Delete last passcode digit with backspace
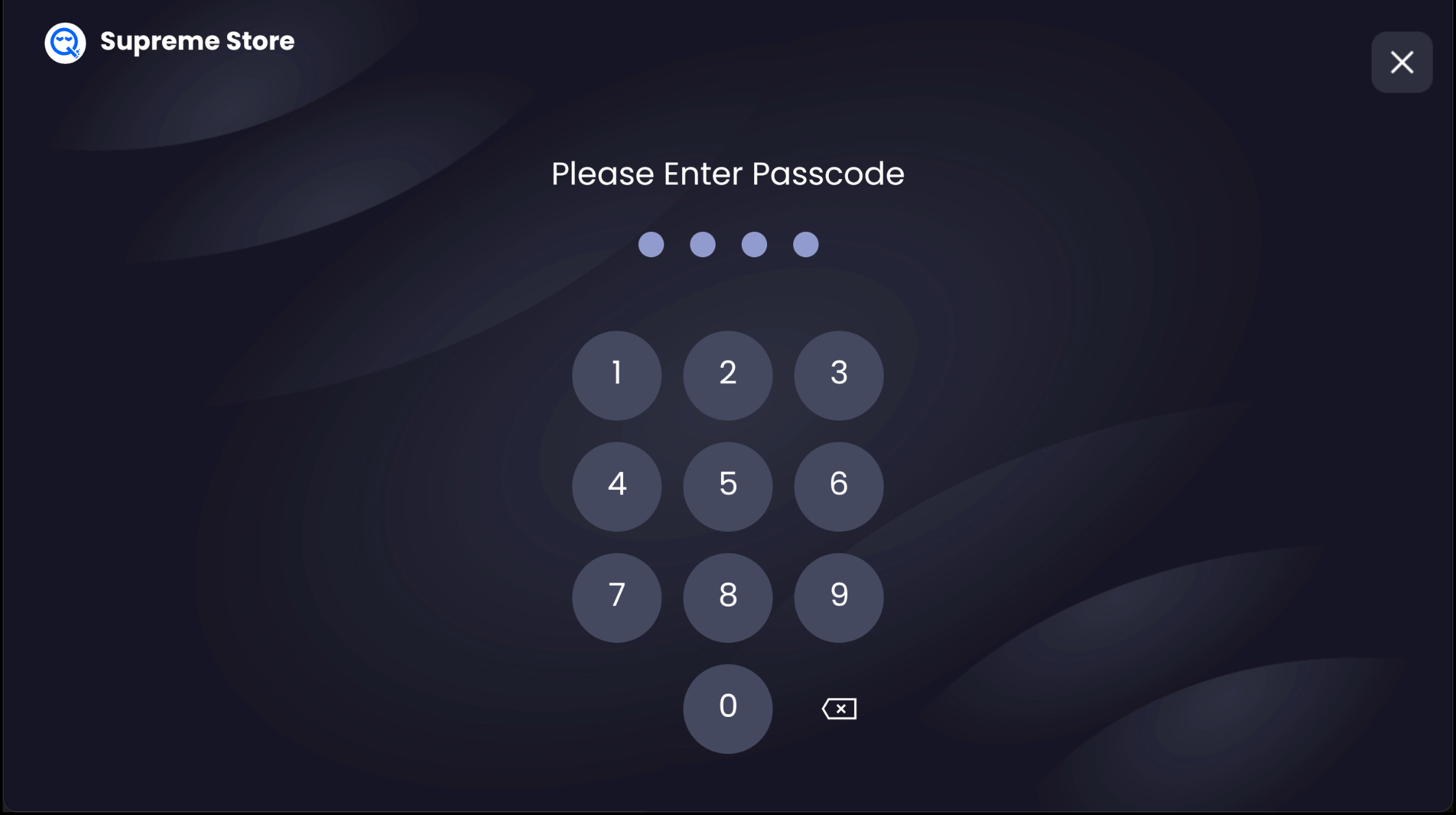1456x815 pixels. [x=838, y=709]
